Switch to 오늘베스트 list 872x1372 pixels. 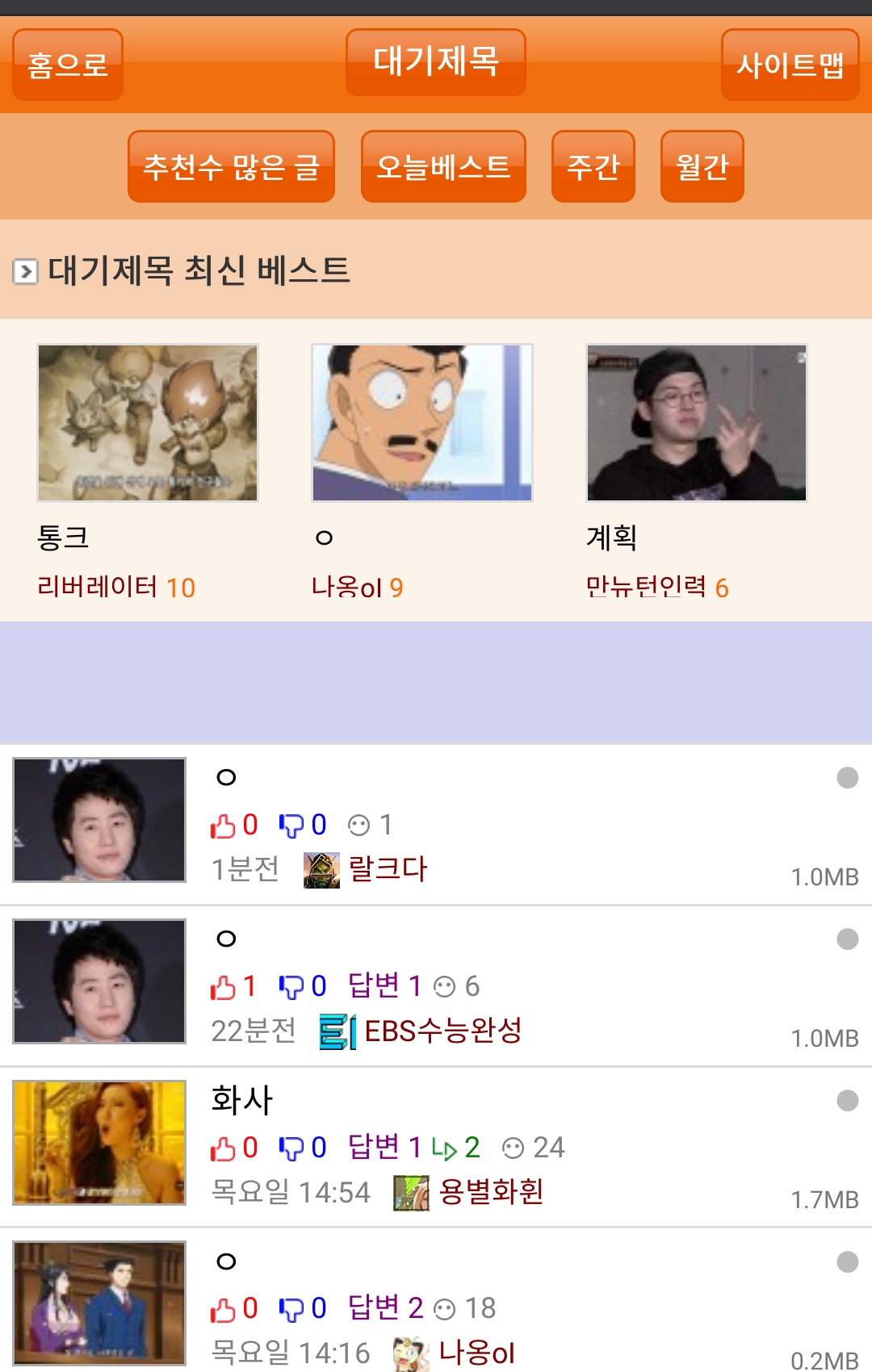(443, 166)
